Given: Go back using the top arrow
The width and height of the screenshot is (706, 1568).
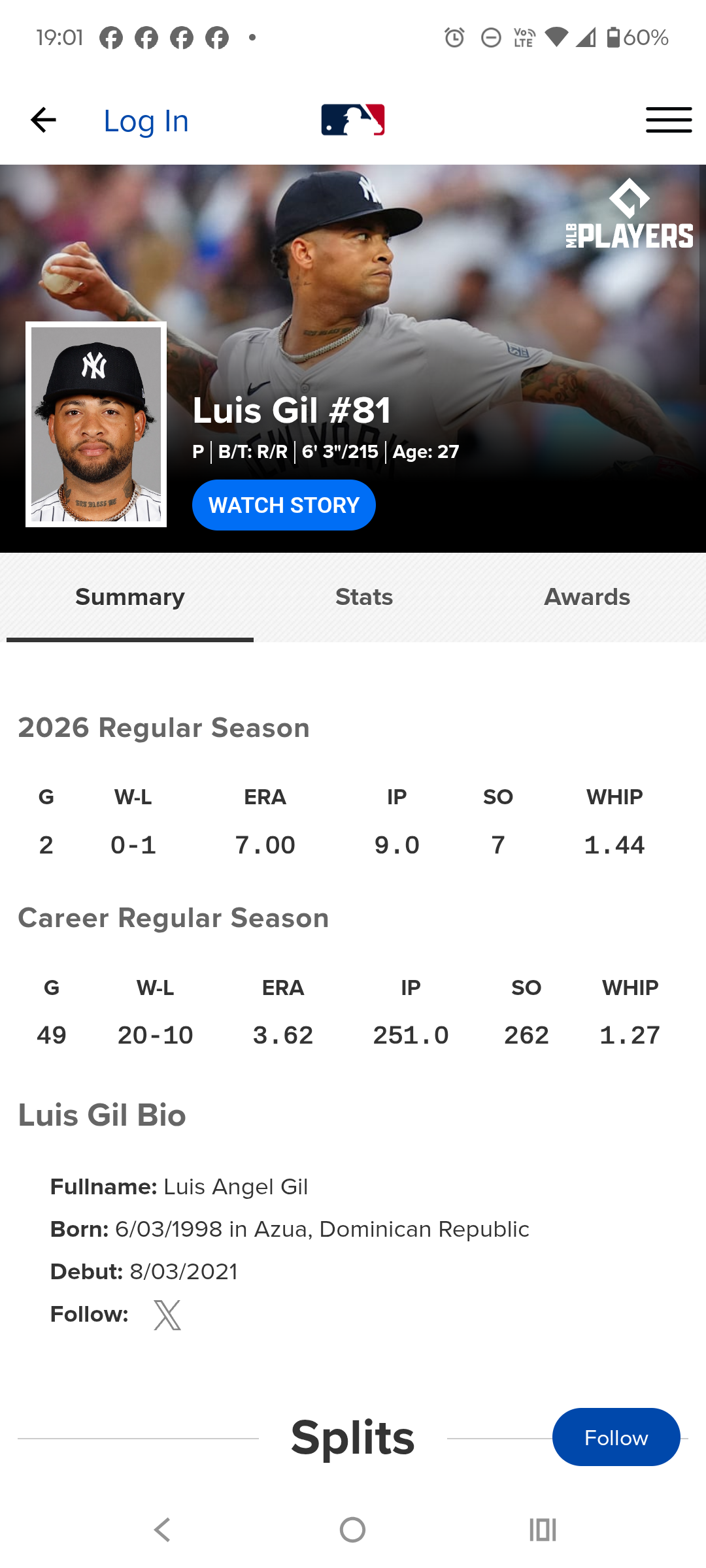Looking at the screenshot, I should 43,120.
